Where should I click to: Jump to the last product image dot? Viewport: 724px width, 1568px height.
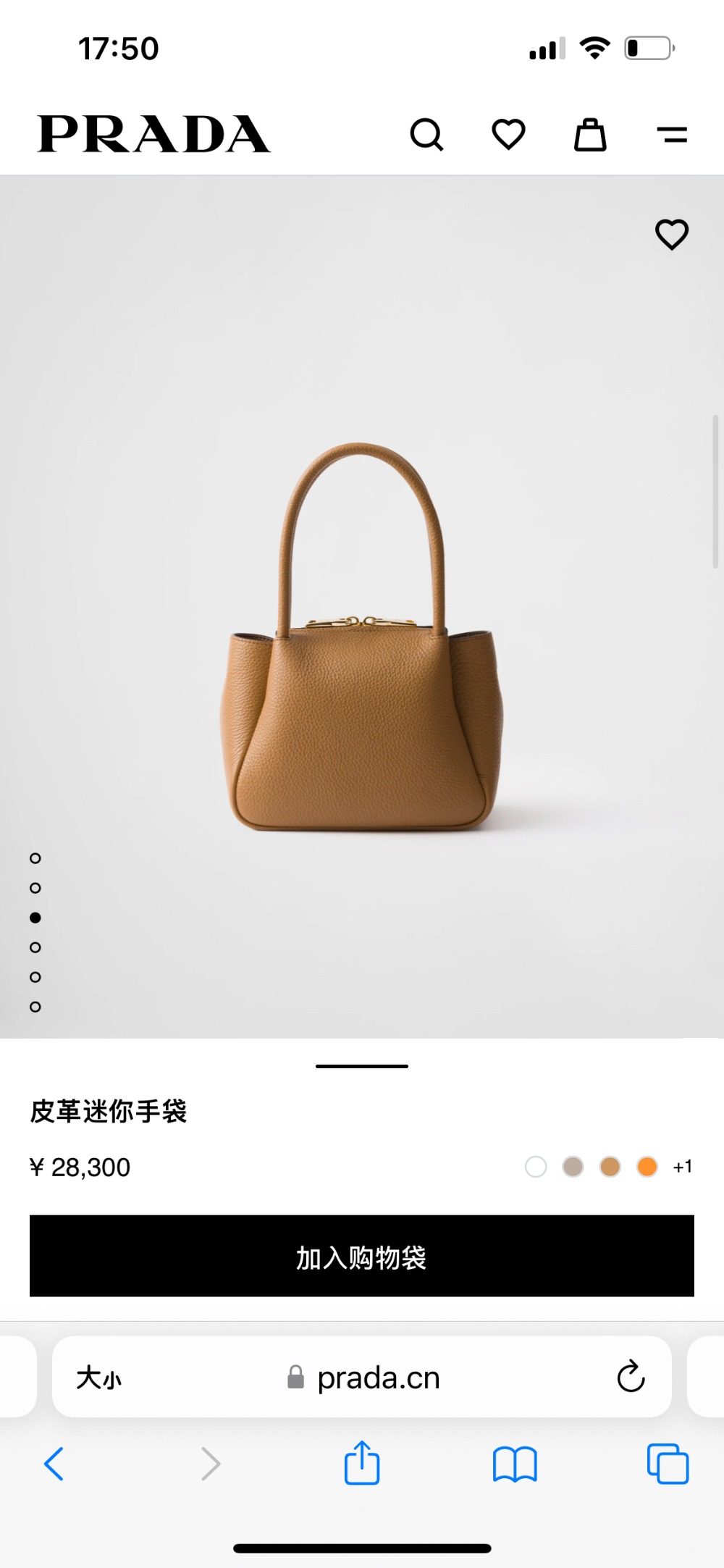35,1007
